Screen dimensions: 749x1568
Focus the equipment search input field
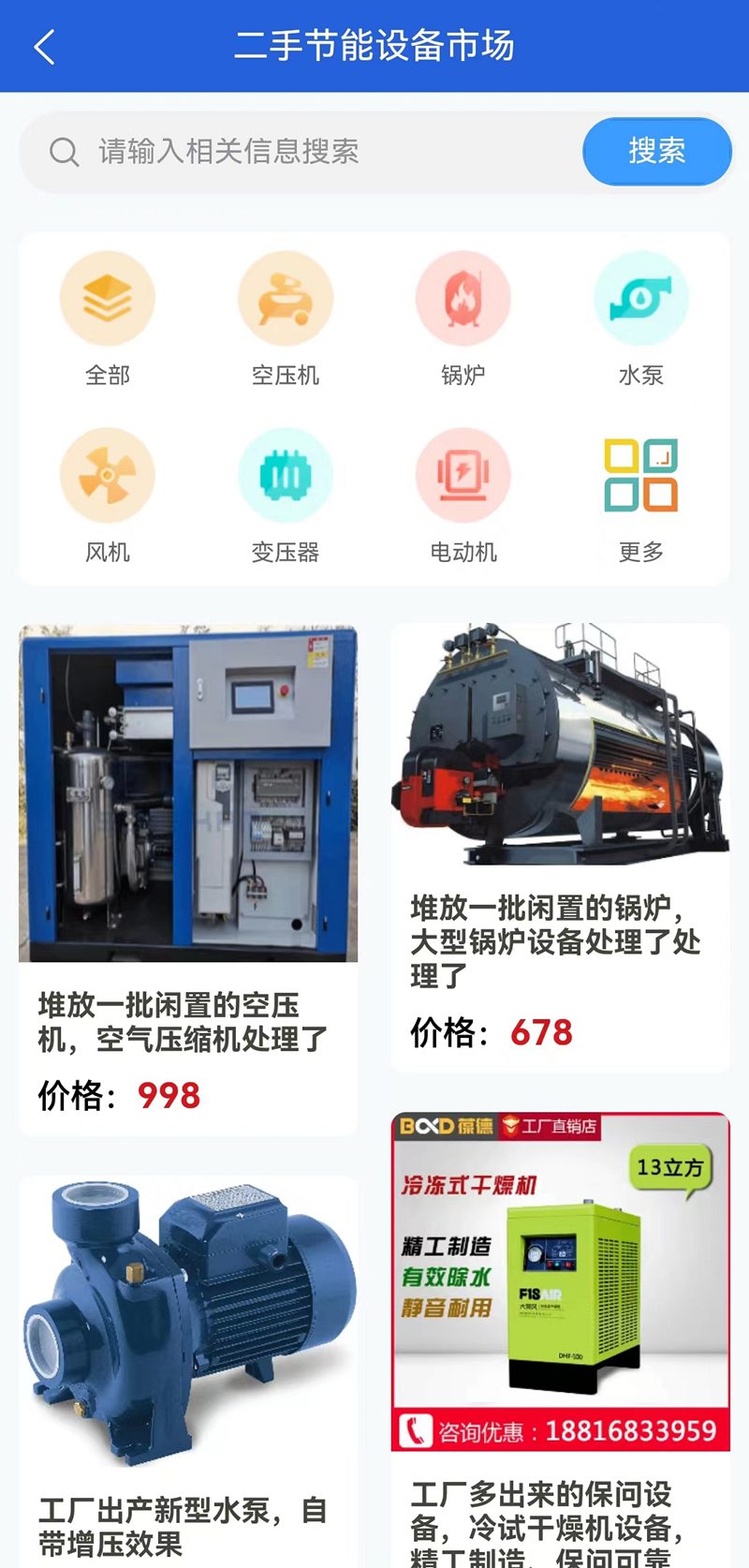309,152
